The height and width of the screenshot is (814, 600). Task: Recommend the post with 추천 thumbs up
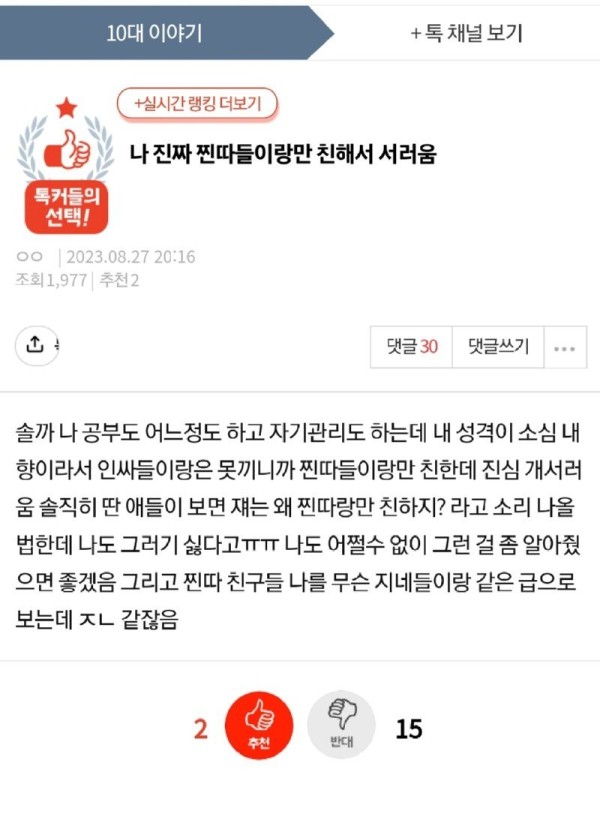(259, 724)
